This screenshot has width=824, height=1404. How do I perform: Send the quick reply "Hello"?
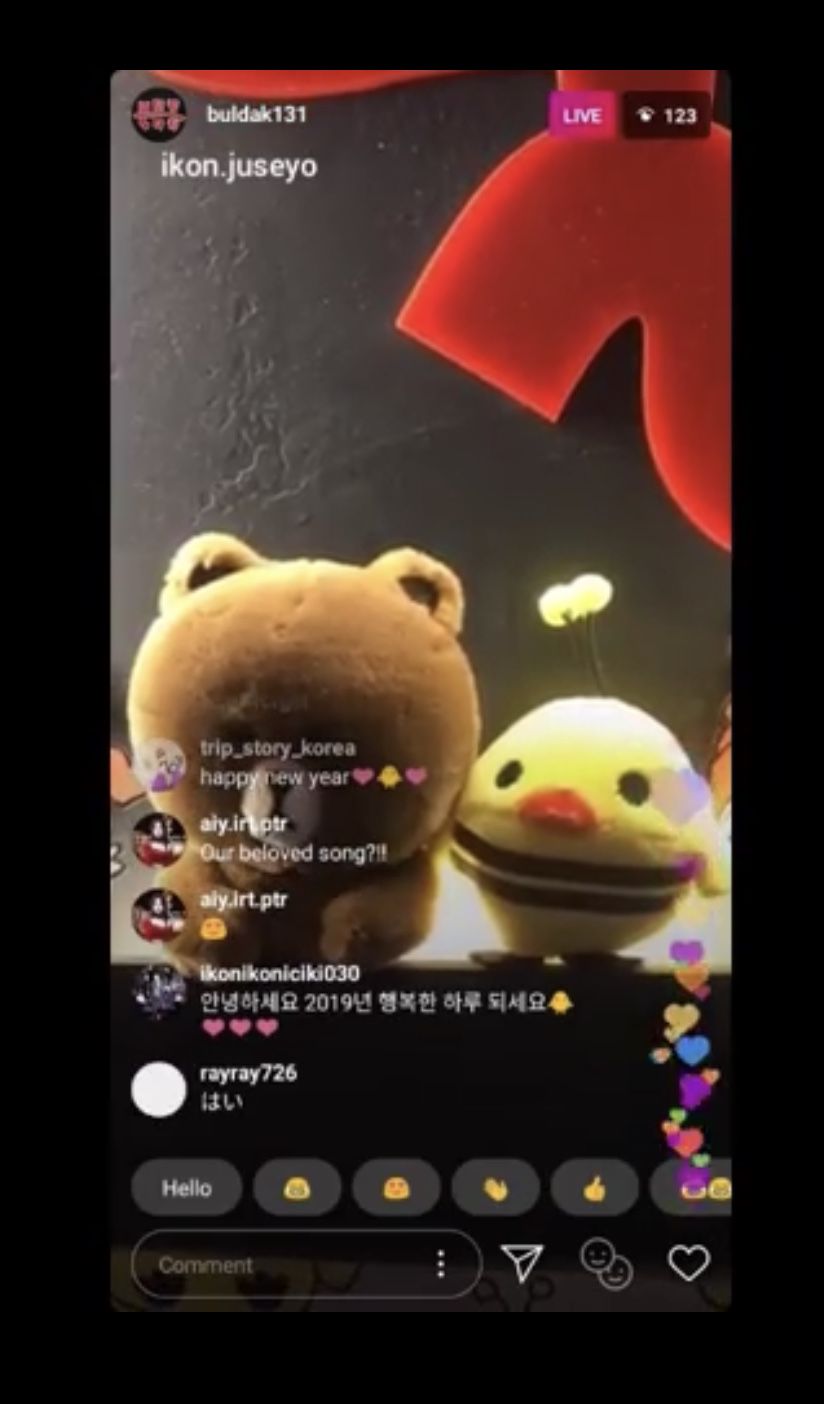pyautogui.click(x=187, y=1188)
